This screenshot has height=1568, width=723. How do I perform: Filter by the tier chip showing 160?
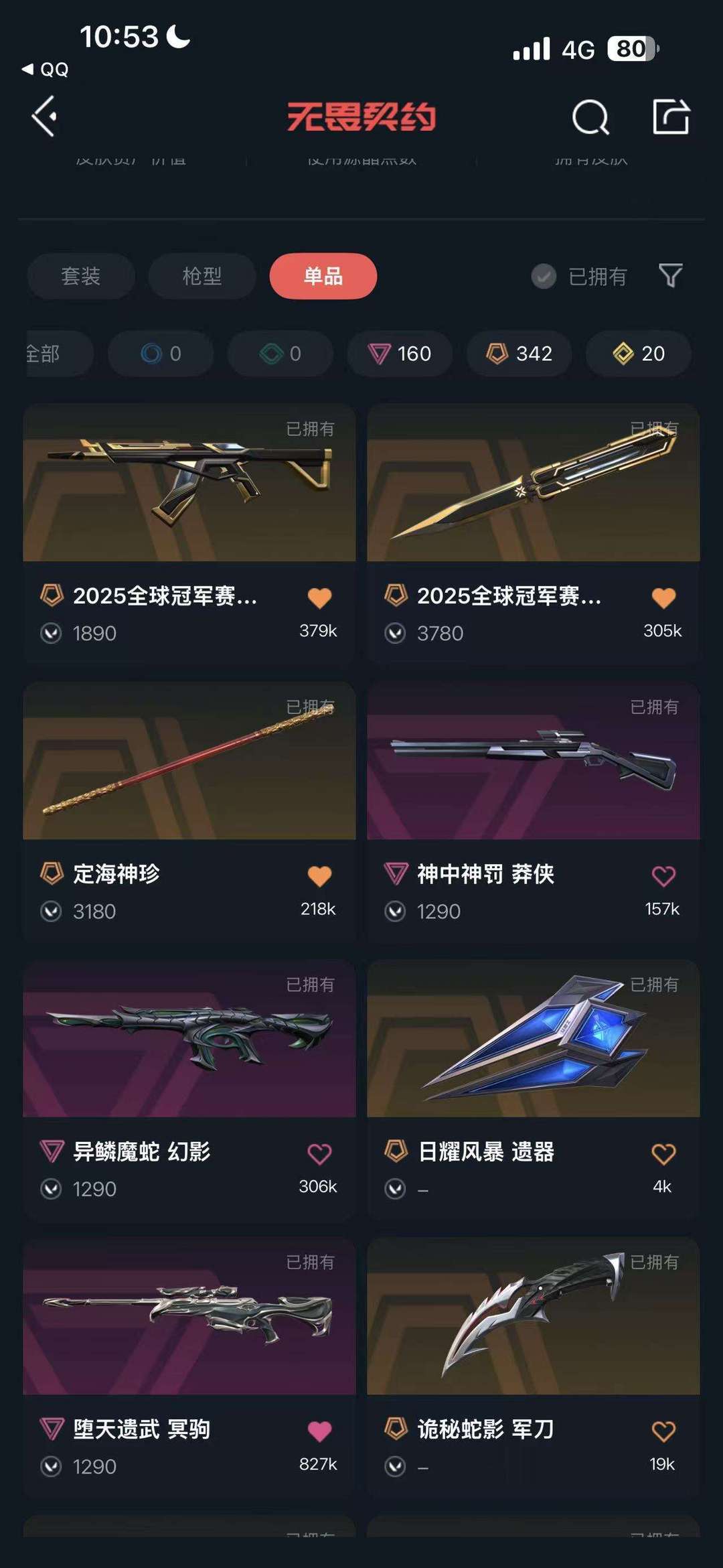[400, 353]
